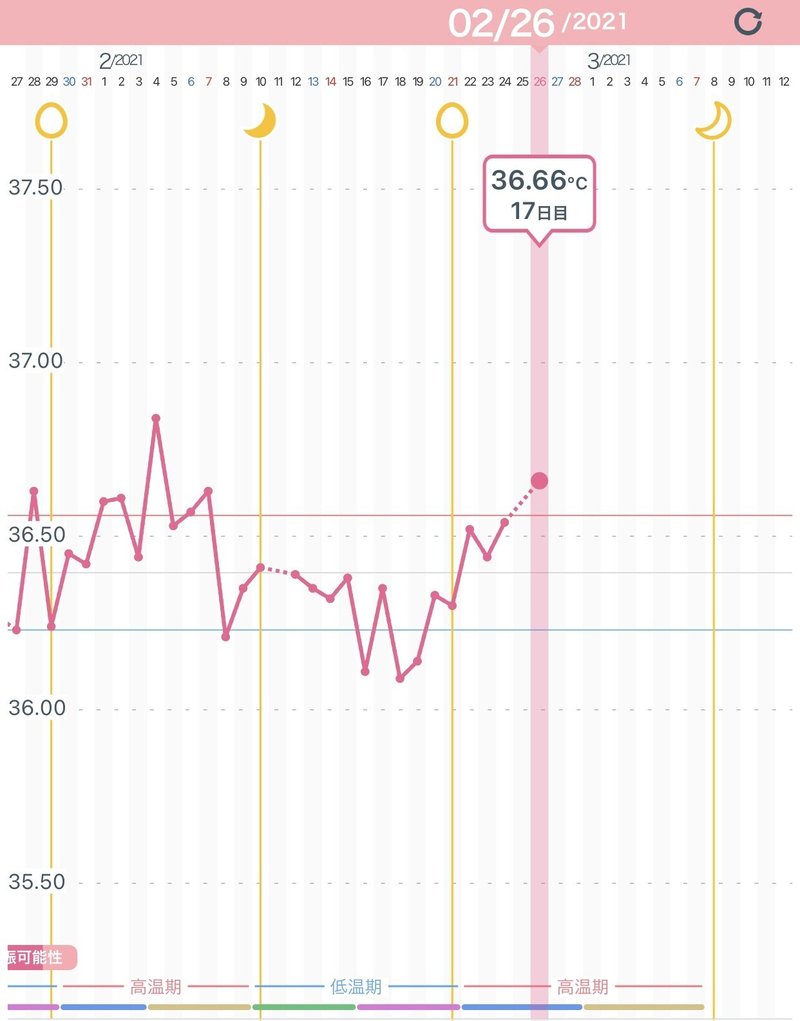Viewport: 800px width, 1021px height.
Task: Select February 10 on the date axis
Action: (260, 81)
